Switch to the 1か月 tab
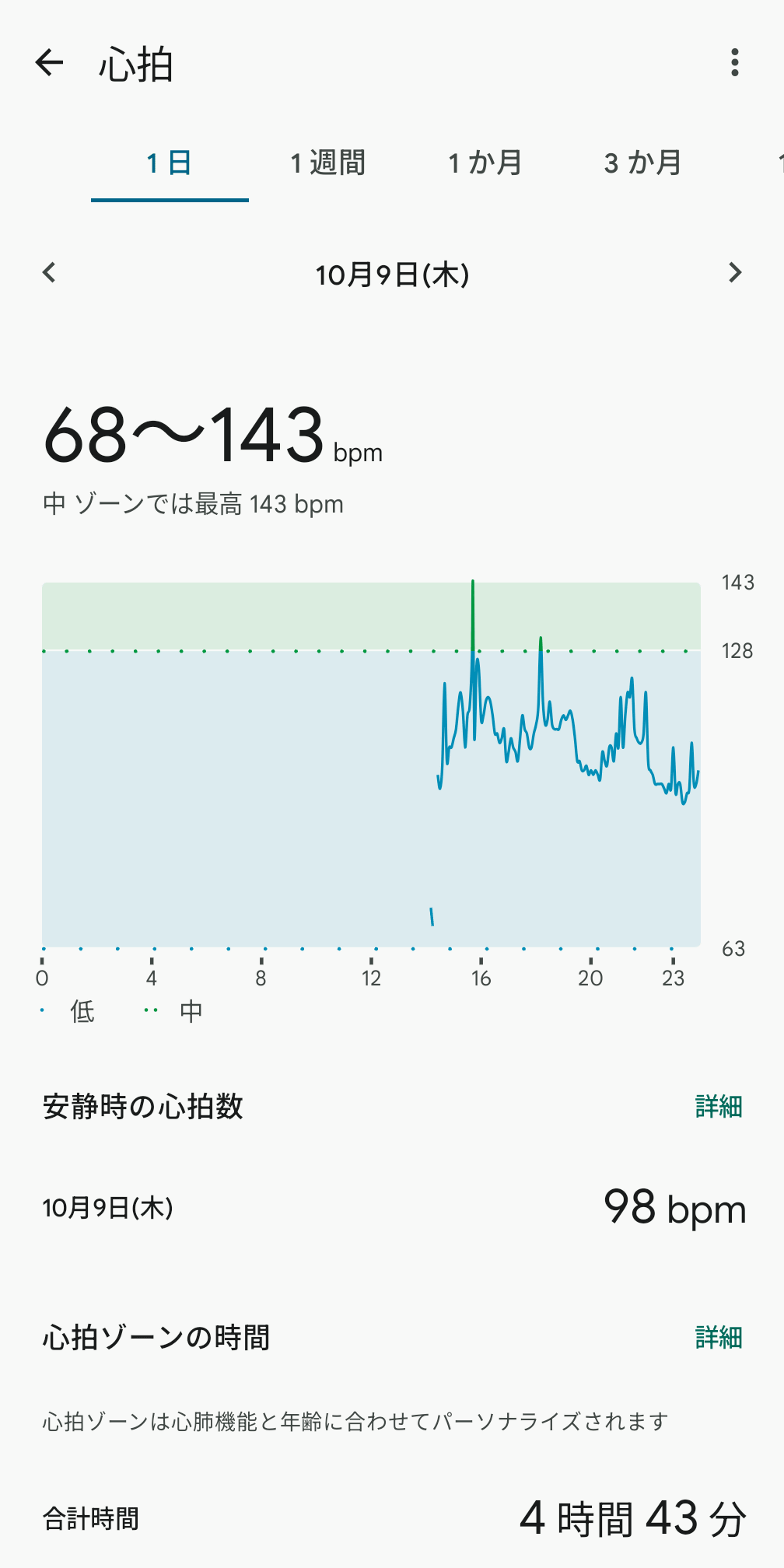This screenshot has height=1568, width=784. point(485,163)
